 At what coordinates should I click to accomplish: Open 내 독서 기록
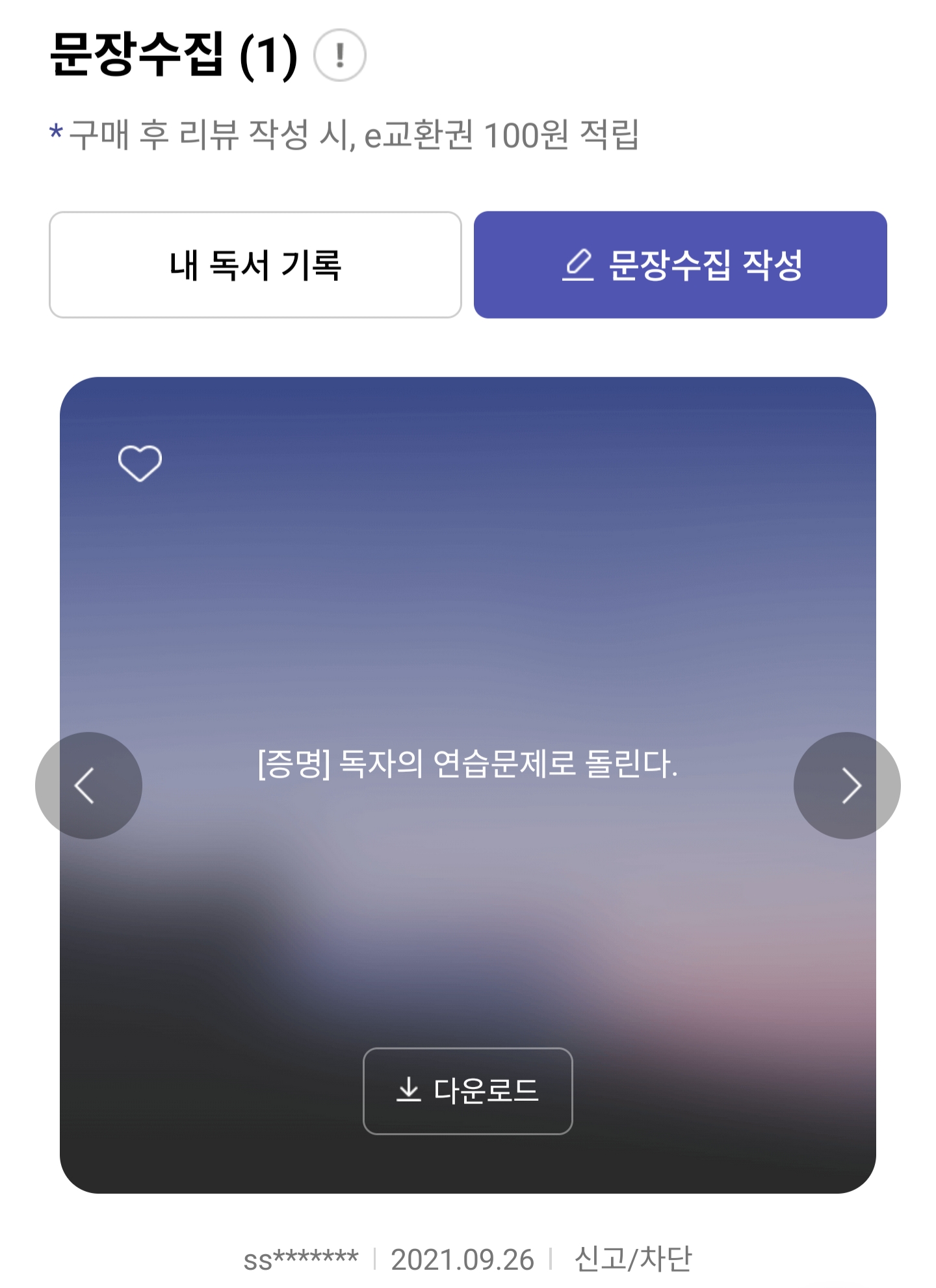[x=255, y=265]
